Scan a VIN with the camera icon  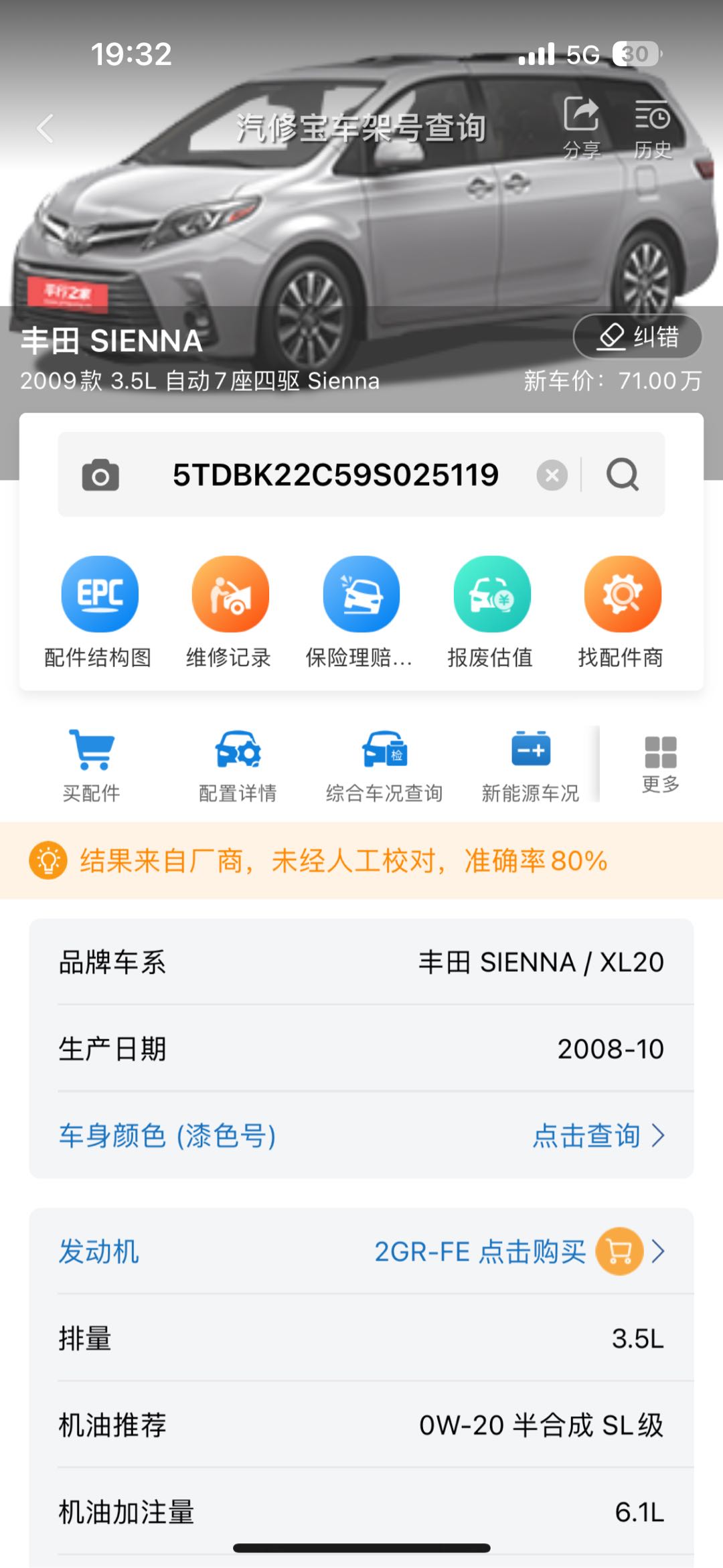(x=100, y=475)
